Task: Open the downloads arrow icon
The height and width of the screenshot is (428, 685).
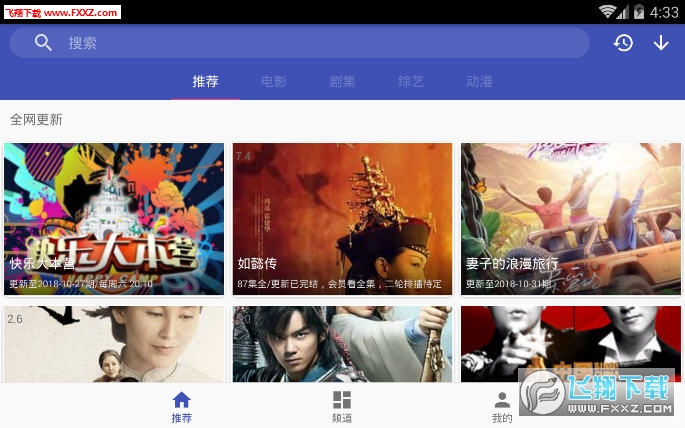Action: click(661, 43)
